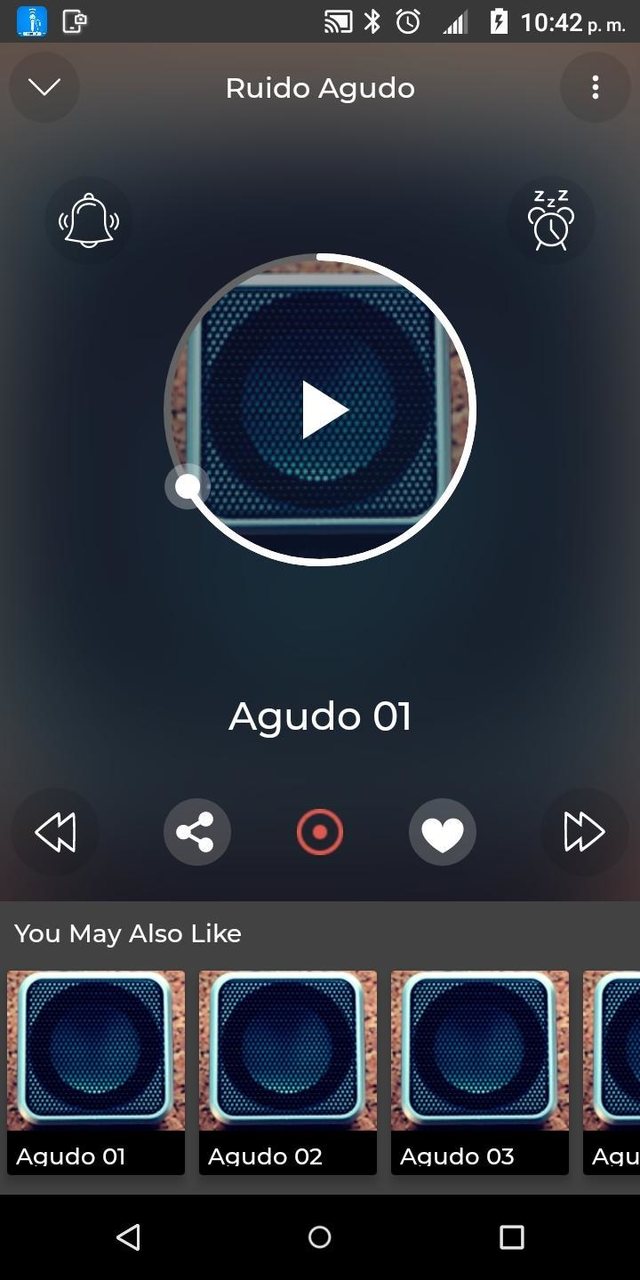This screenshot has width=640, height=1280.
Task: Go back using the system back button
Action: point(128,1237)
